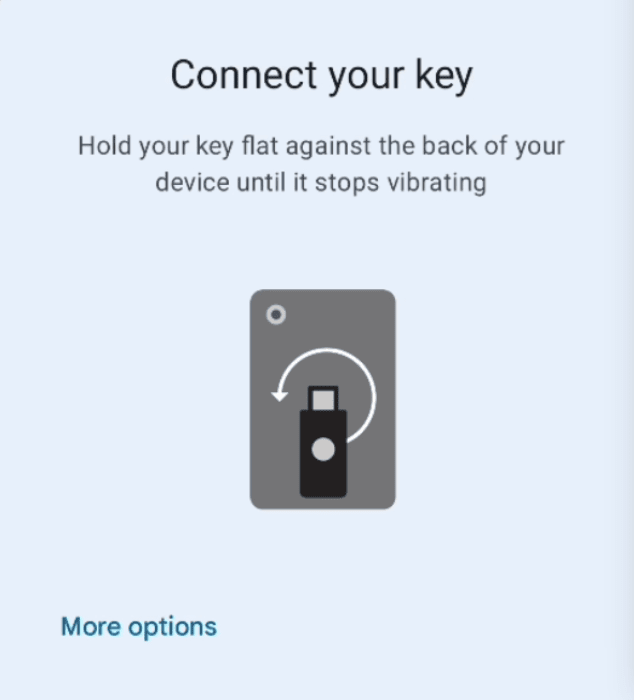Tap the More options link

coord(139,627)
